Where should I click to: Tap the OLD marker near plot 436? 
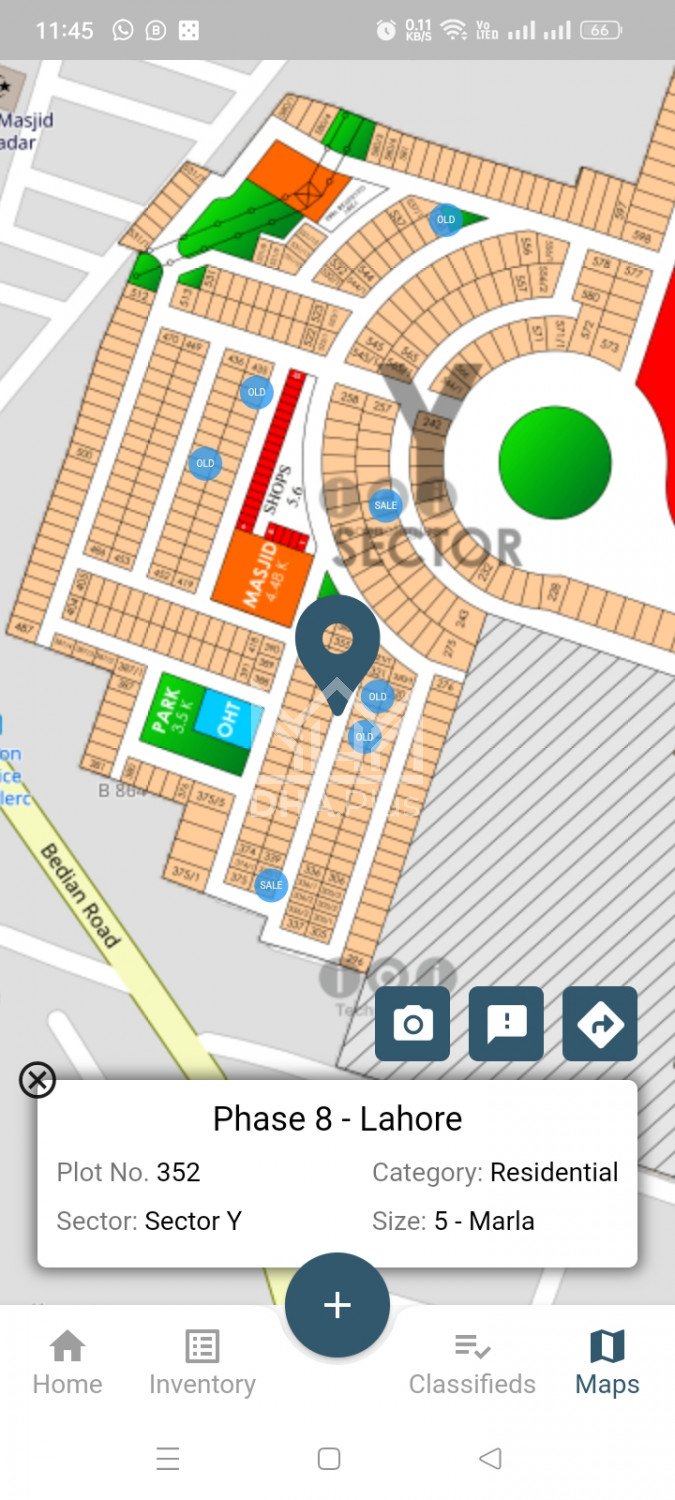coord(257,392)
